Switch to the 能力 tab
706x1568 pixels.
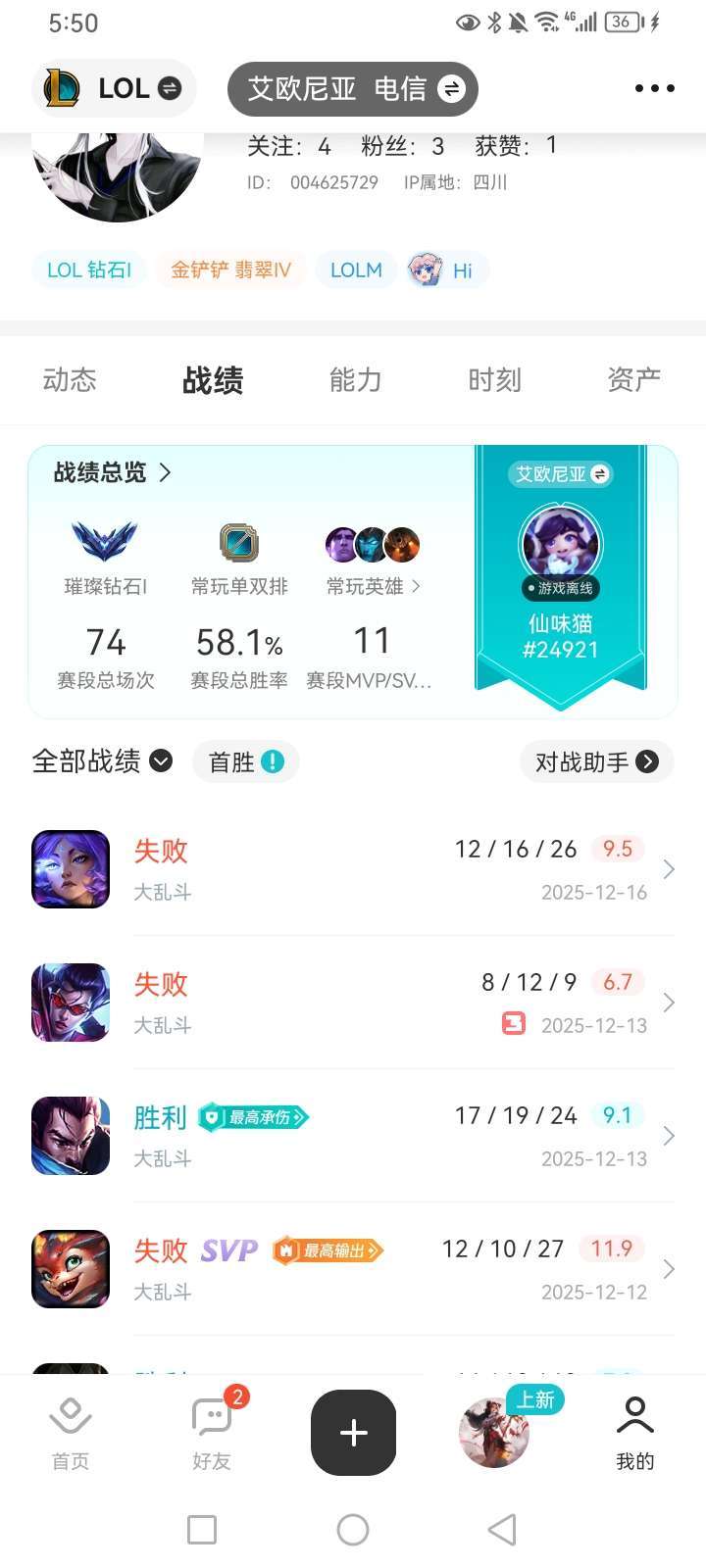click(355, 380)
